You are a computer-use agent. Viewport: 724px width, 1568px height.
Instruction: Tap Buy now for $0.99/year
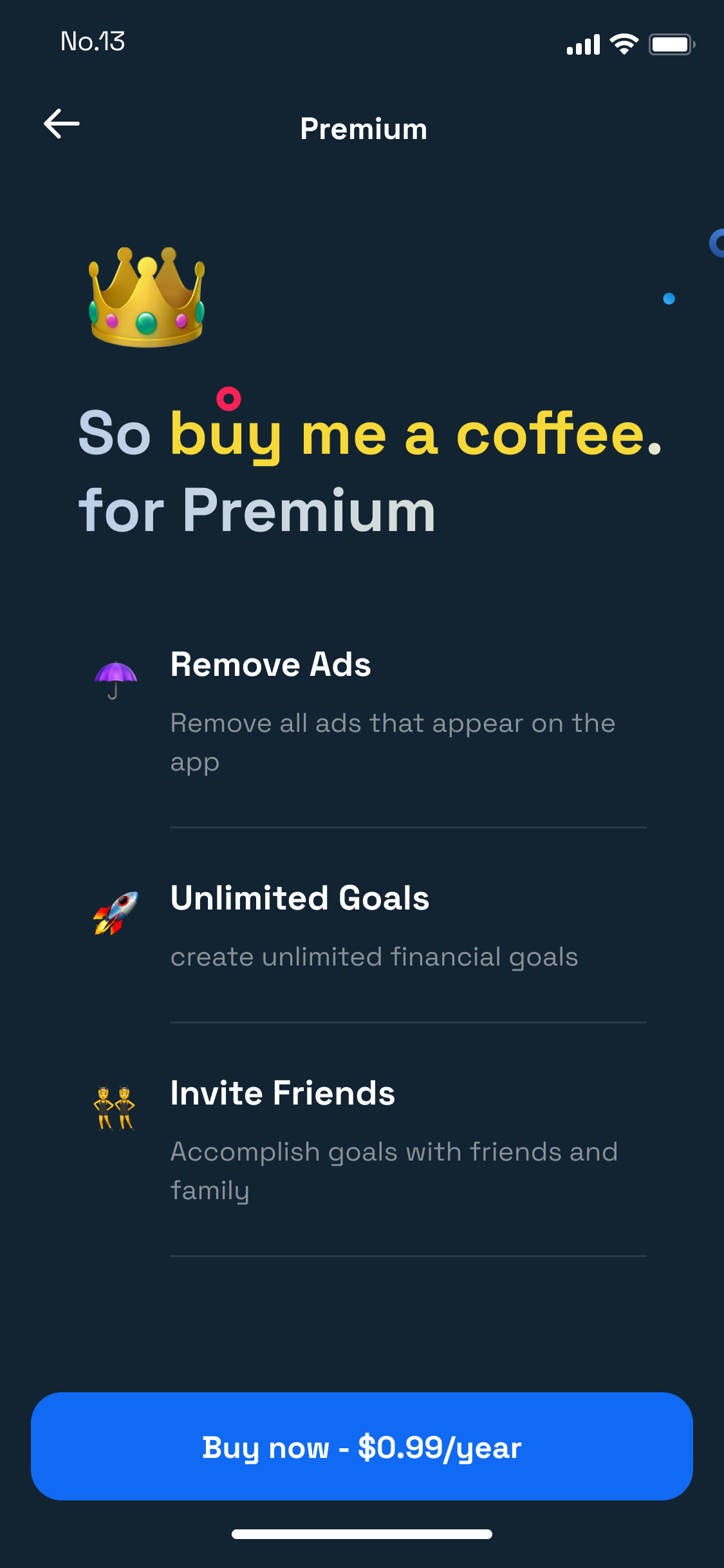tap(362, 1446)
